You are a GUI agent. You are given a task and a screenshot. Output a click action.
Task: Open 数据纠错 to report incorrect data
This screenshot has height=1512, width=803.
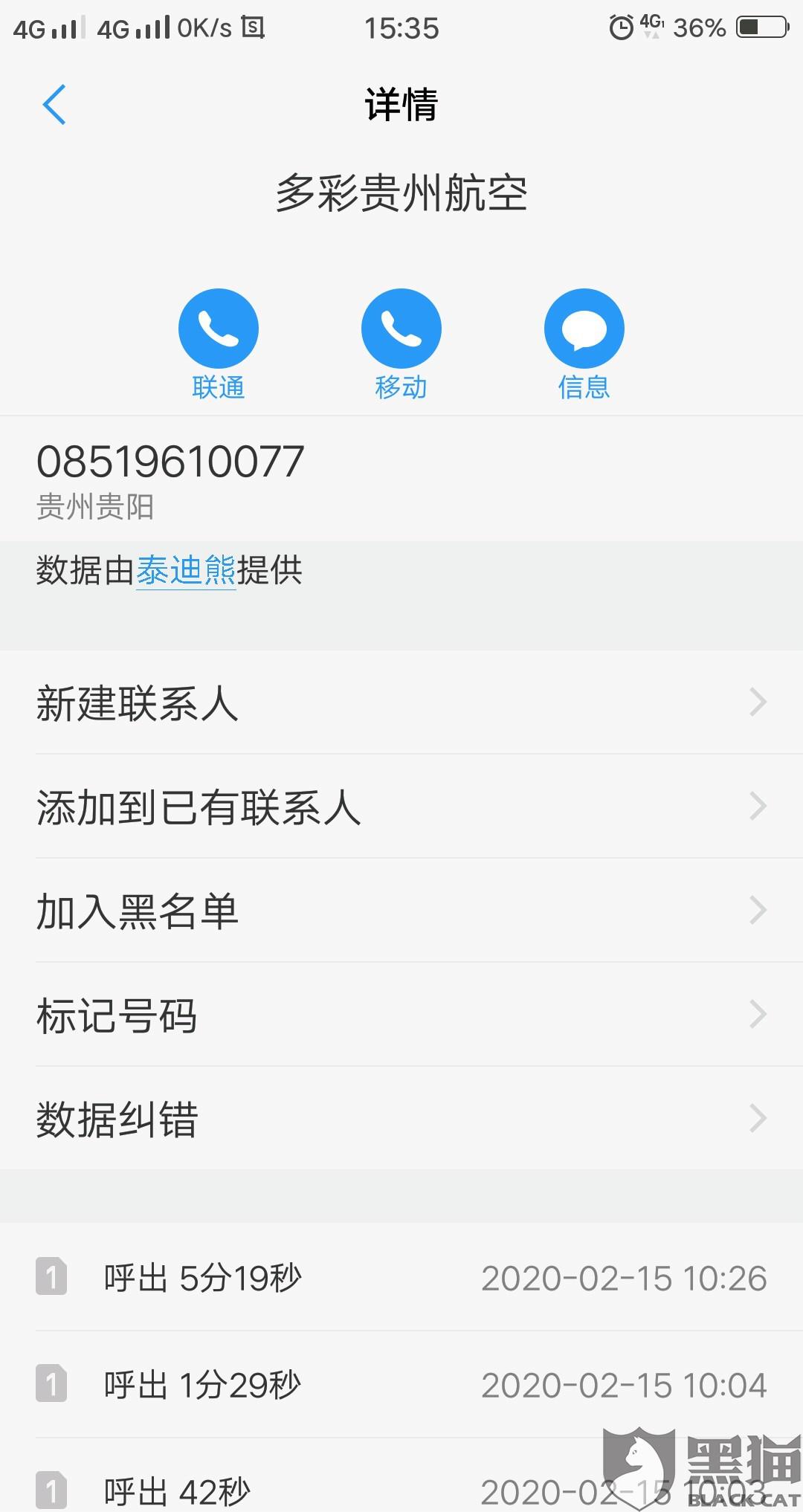coord(401,1120)
